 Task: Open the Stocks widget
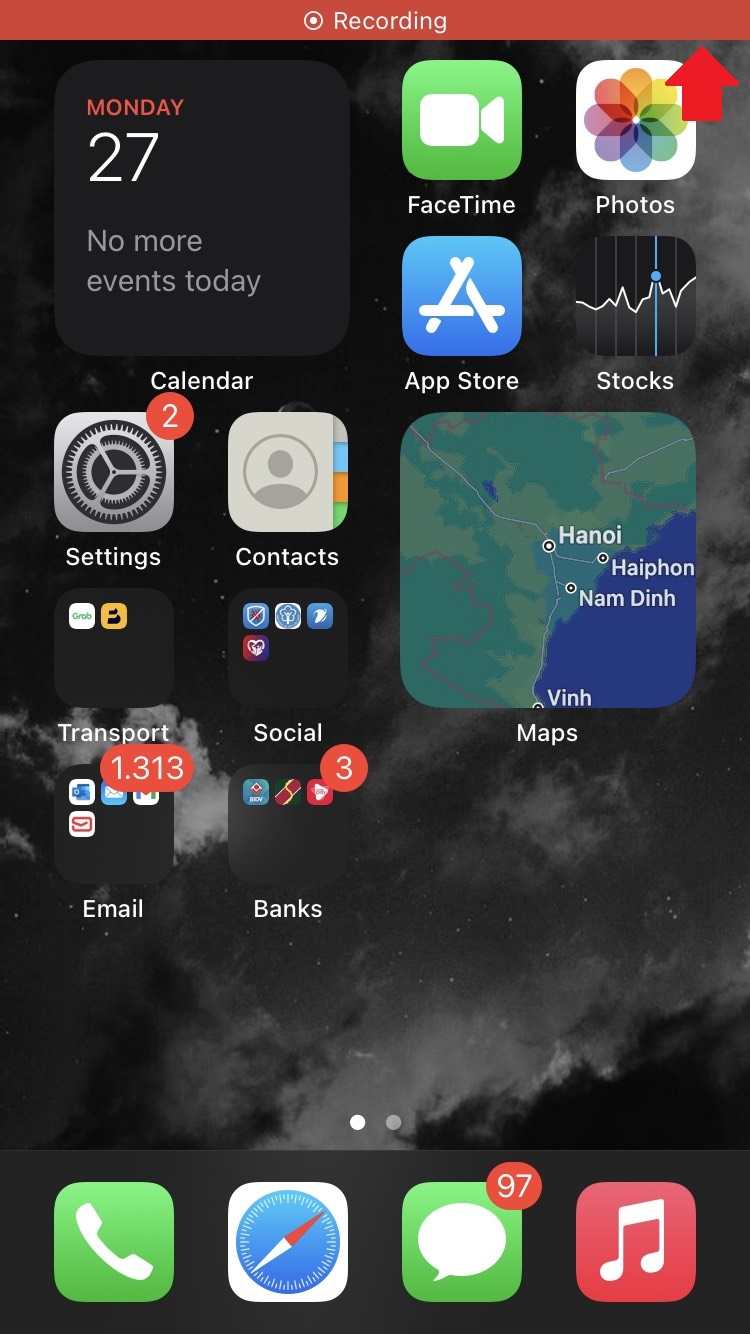(635, 296)
